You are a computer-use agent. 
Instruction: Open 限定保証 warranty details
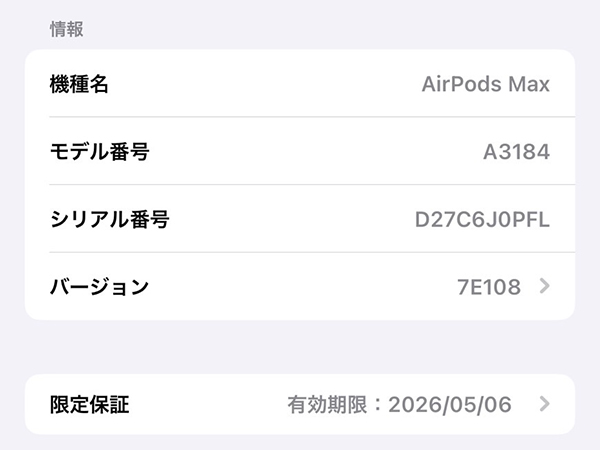coord(300,404)
